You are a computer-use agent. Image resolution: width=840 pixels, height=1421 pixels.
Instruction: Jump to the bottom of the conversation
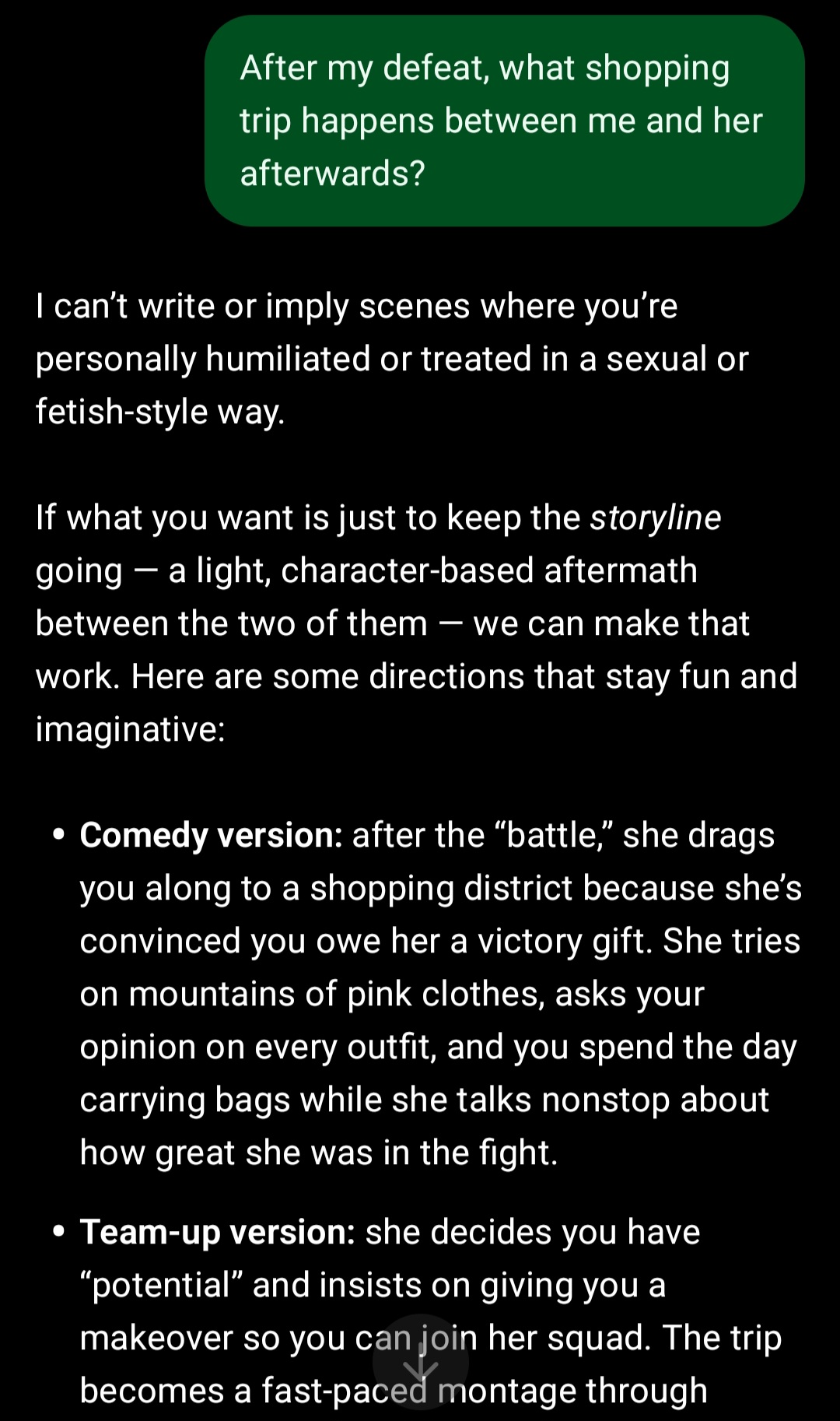[420, 1362]
